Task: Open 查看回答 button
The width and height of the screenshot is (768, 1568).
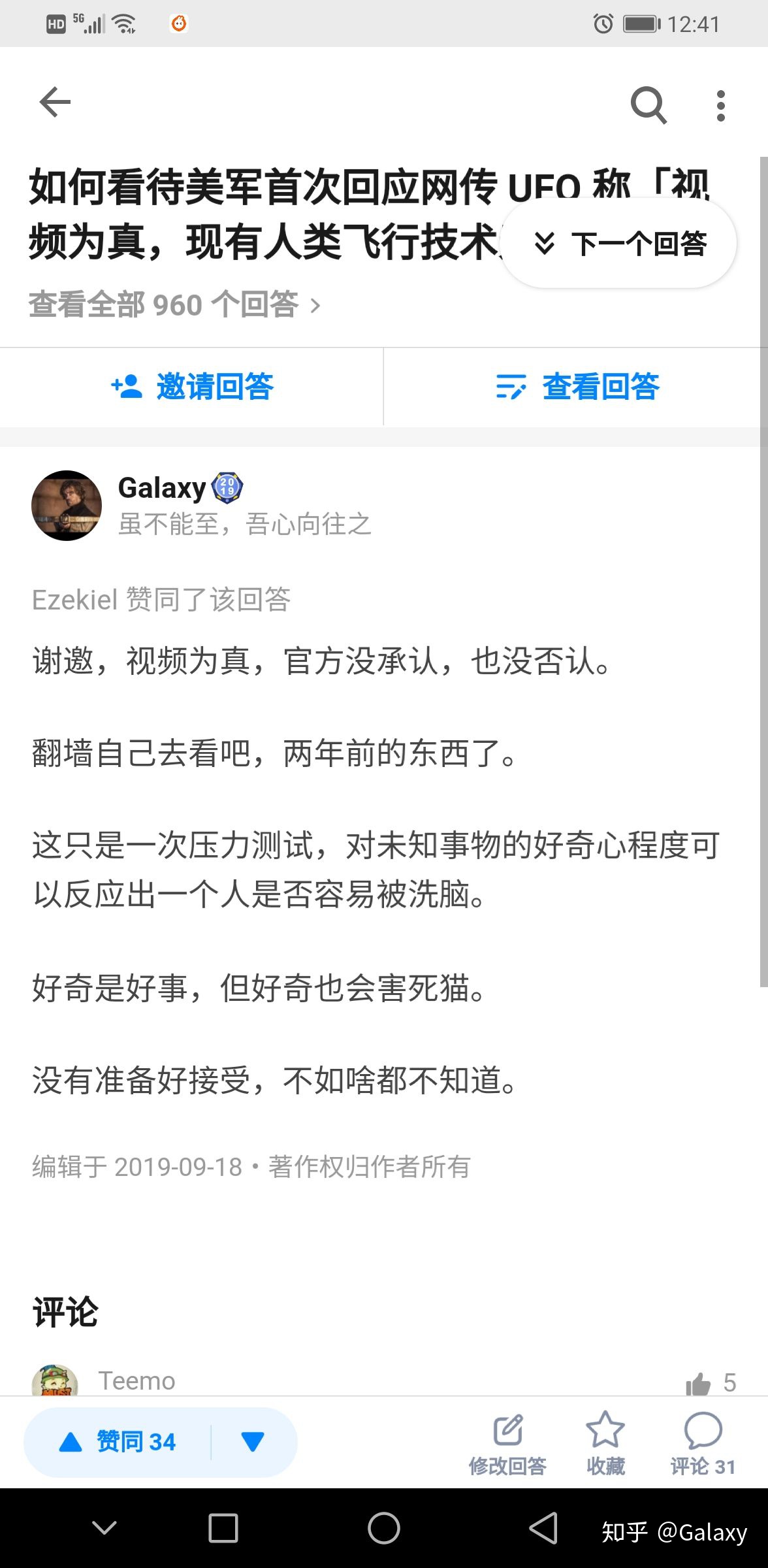Action: click(x=577, y=386)
